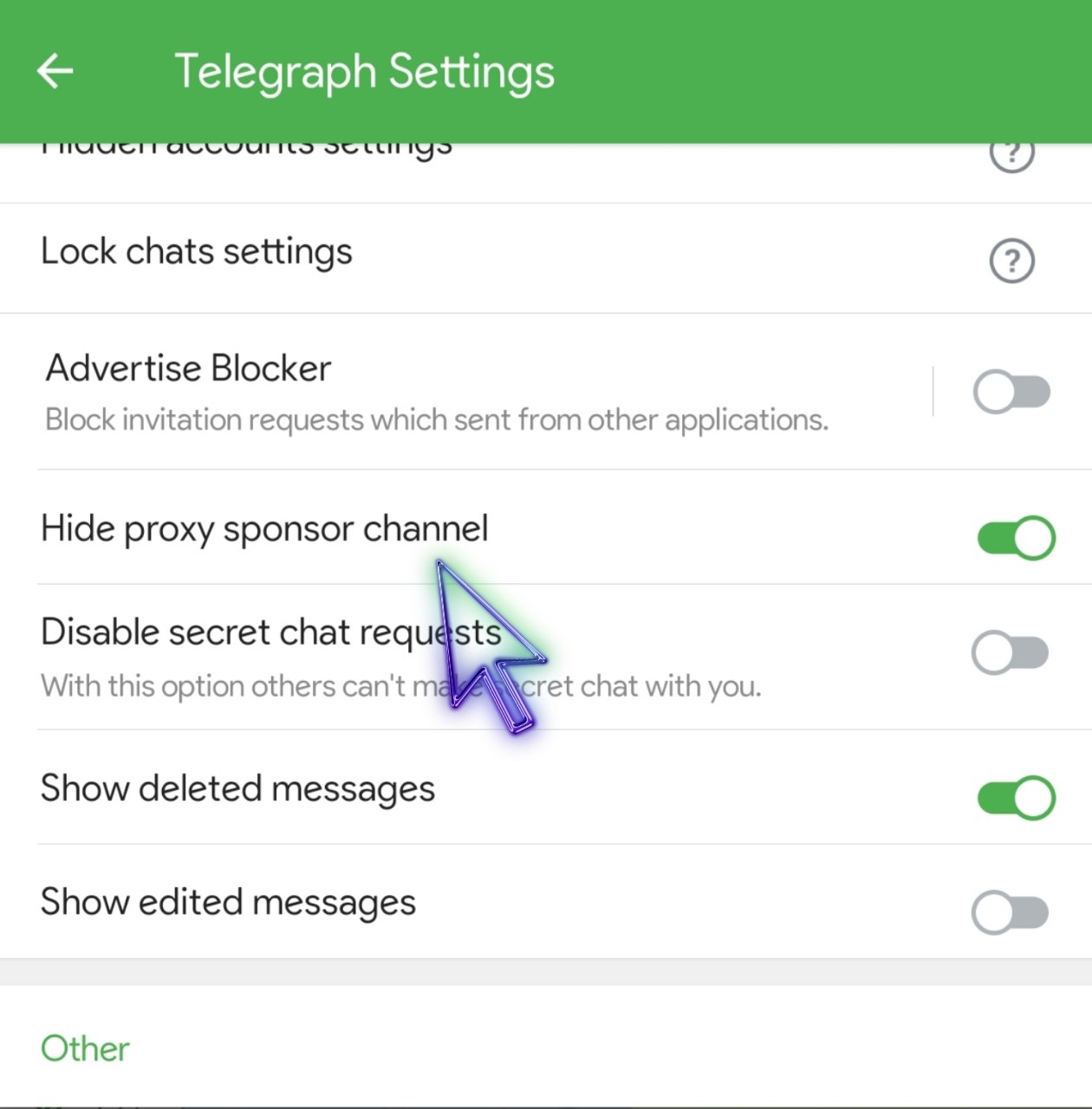Enable Disable secret chat requests
Image resolution: width=1092 pixels, height=1109 pixels.
1010,652
